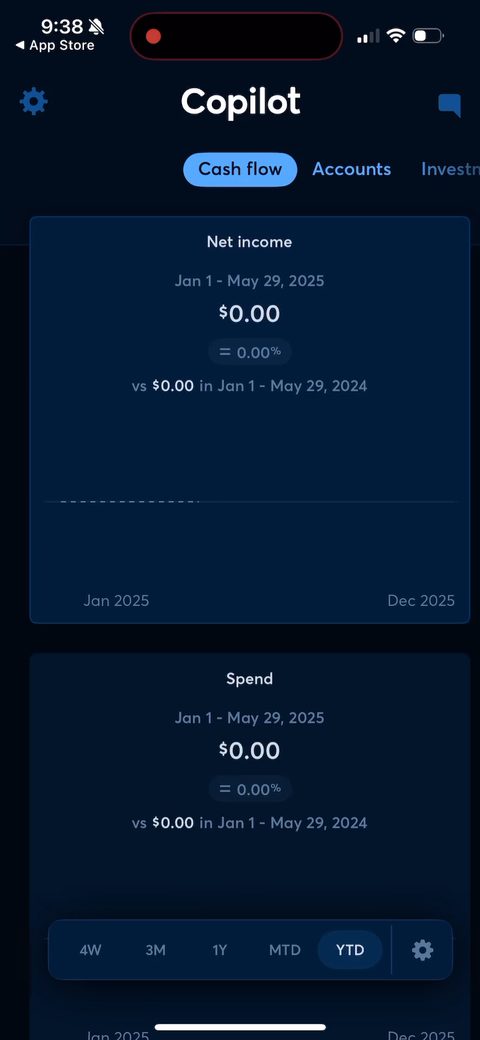Open the Net income card

click(x=249, y=420)
